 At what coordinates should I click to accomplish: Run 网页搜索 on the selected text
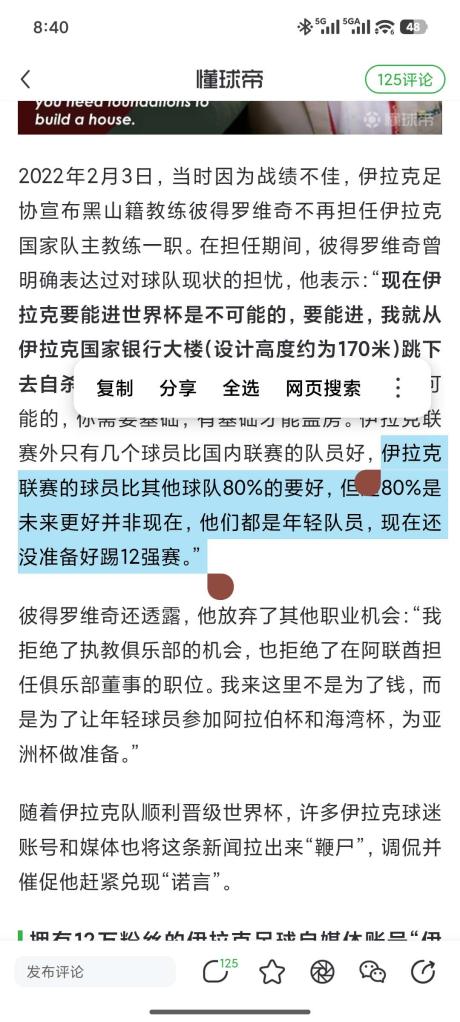(323, 388)
